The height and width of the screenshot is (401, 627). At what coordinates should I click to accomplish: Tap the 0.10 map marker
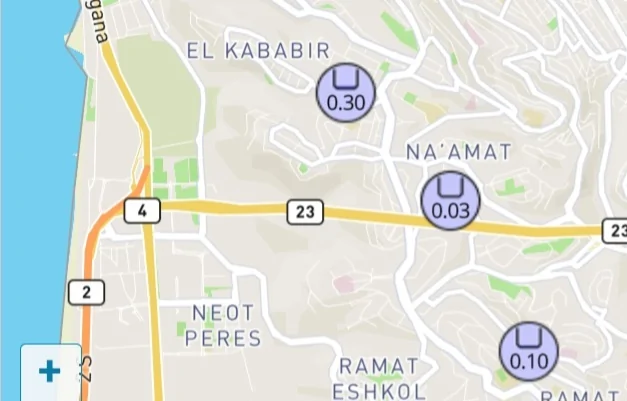tap(529, 351)
